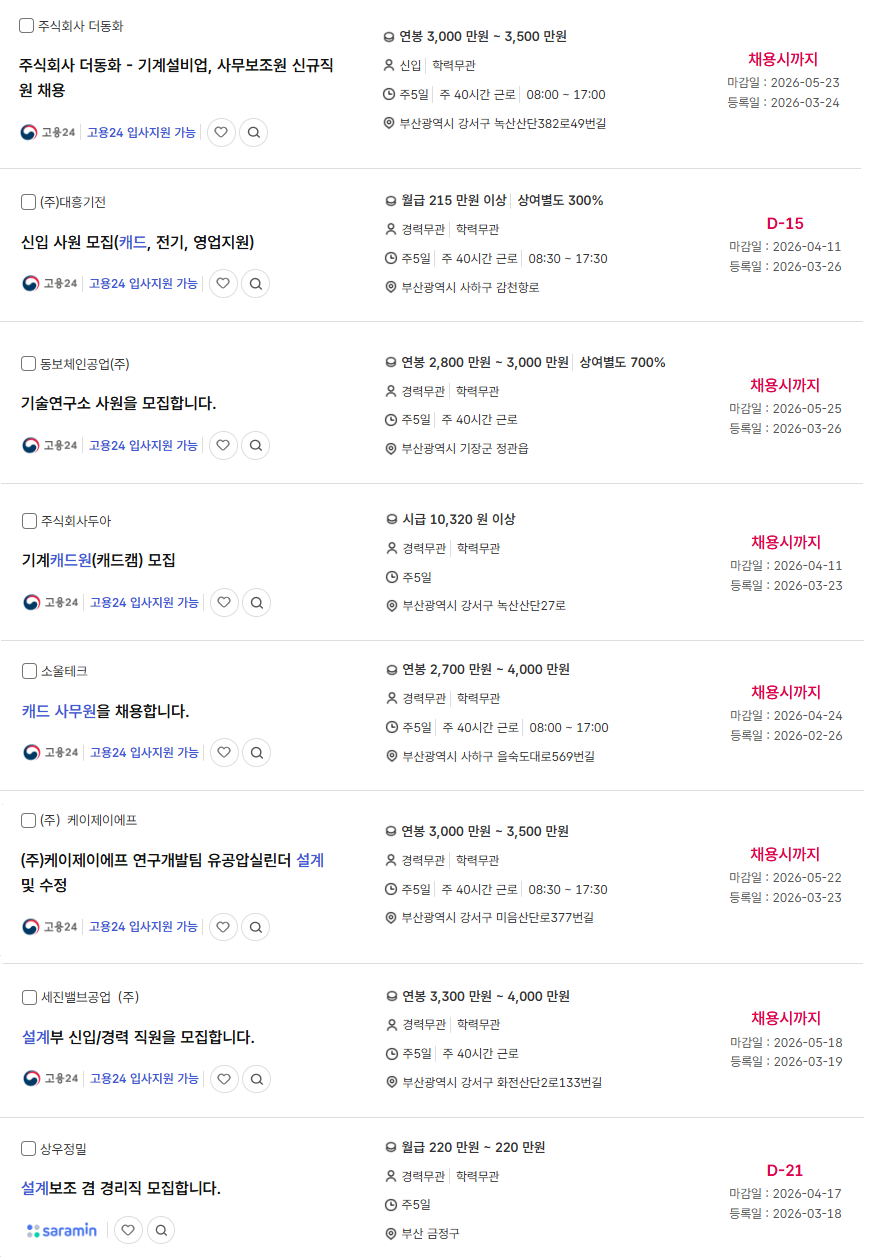Select the 세진밸브공업 (주) checkbox

(x=29, y=997)
